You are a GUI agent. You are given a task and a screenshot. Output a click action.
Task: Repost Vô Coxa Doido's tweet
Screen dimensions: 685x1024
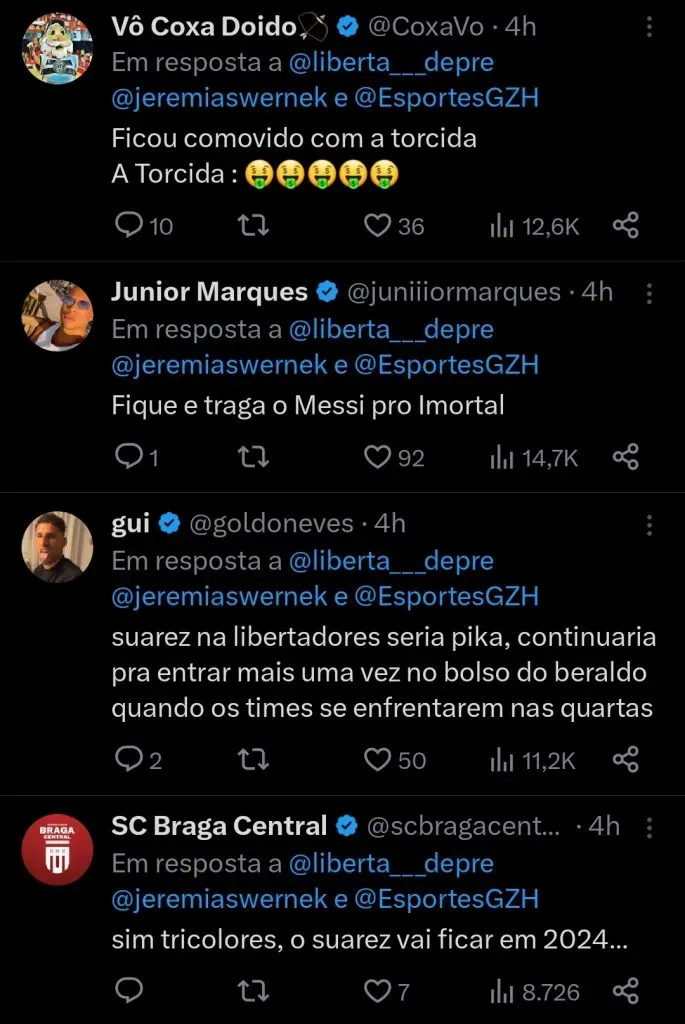[254, 226]
